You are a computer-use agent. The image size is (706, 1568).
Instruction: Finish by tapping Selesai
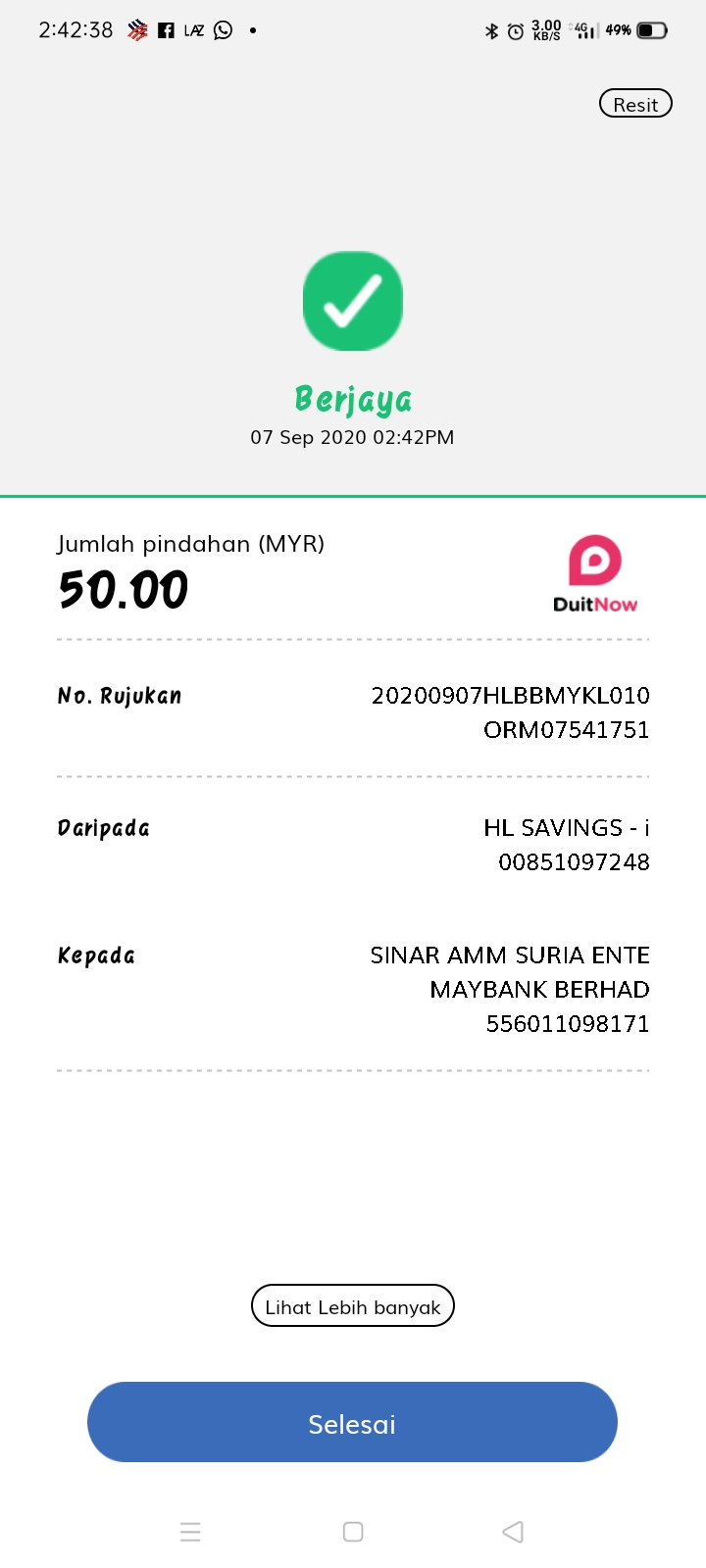pos(352,1423)
